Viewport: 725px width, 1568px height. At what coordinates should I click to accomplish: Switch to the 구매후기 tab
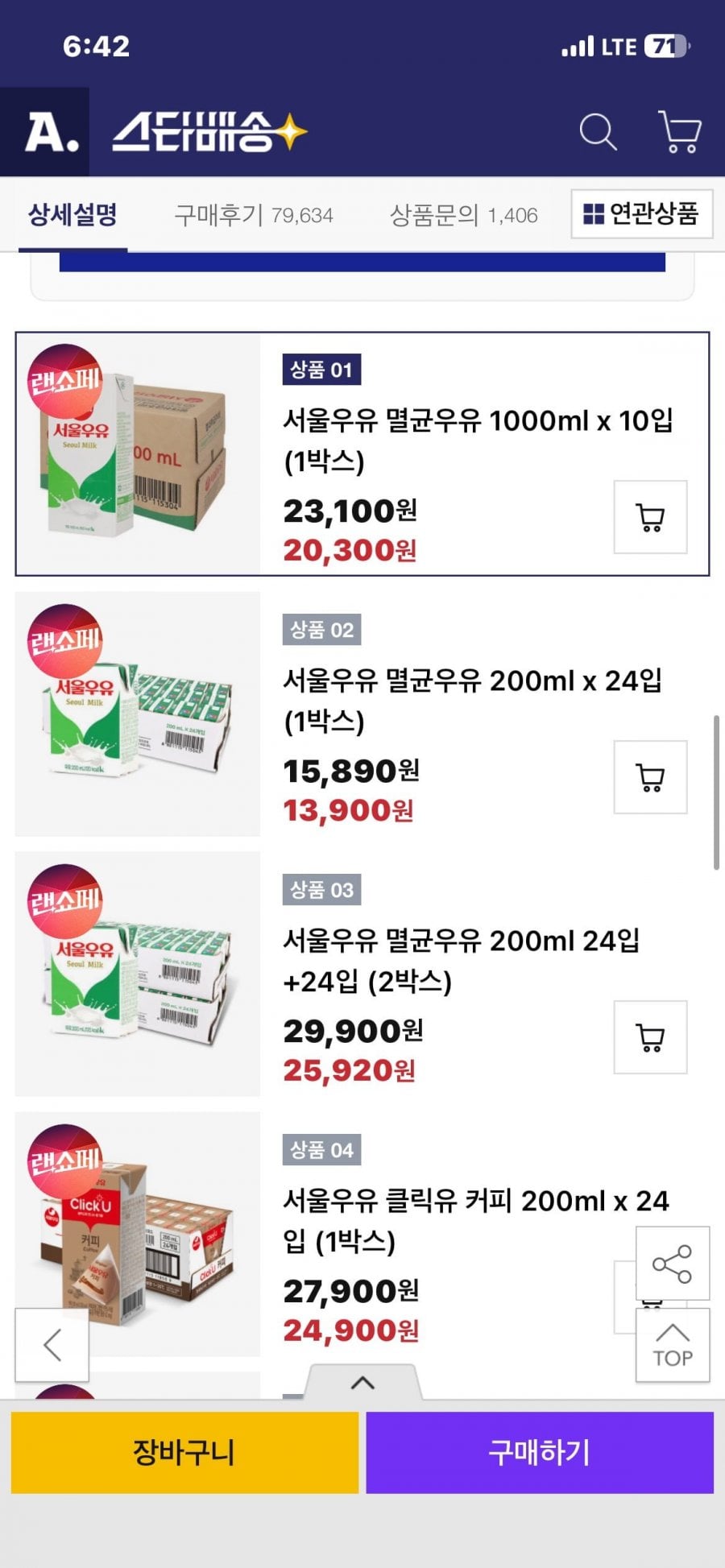click(253, 215)
